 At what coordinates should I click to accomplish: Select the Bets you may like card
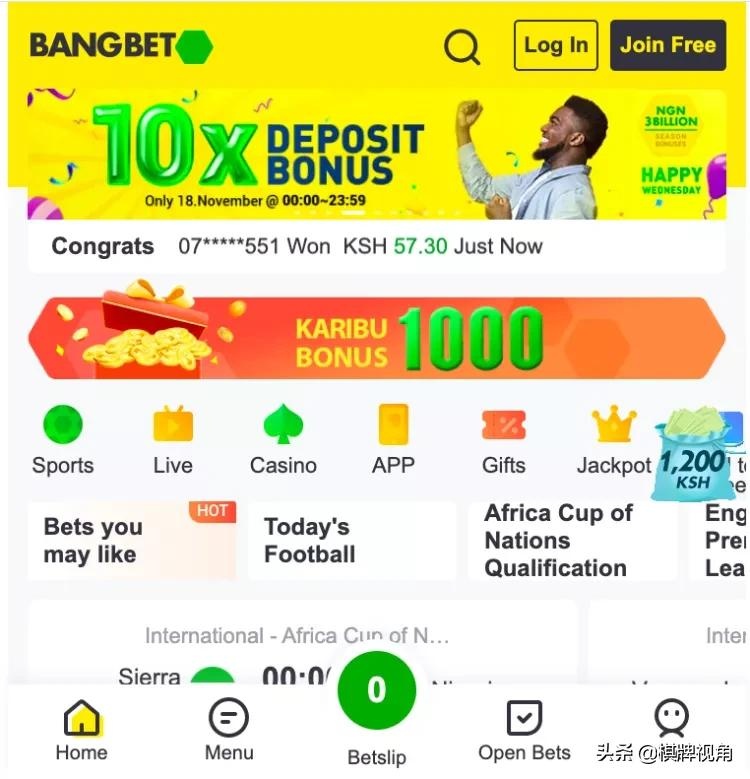click(131, 541)
